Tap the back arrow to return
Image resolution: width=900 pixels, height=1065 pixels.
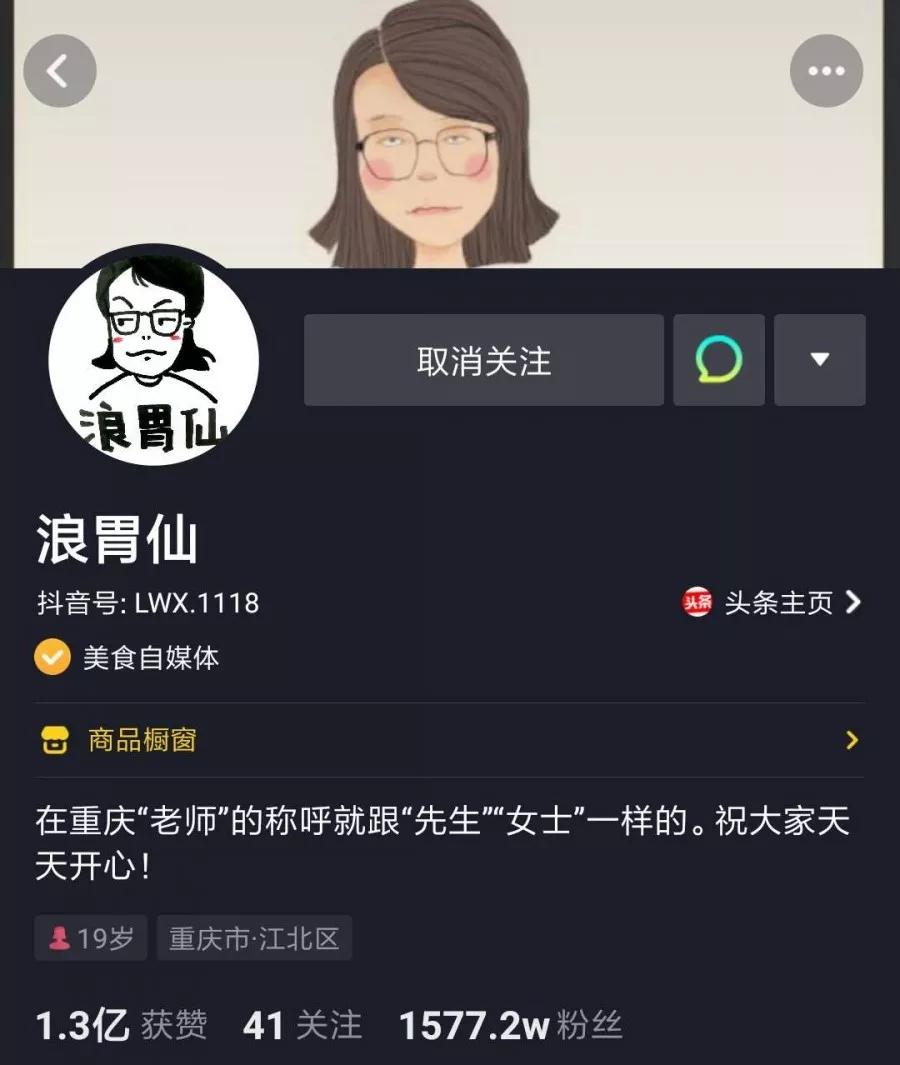point(59,71)
